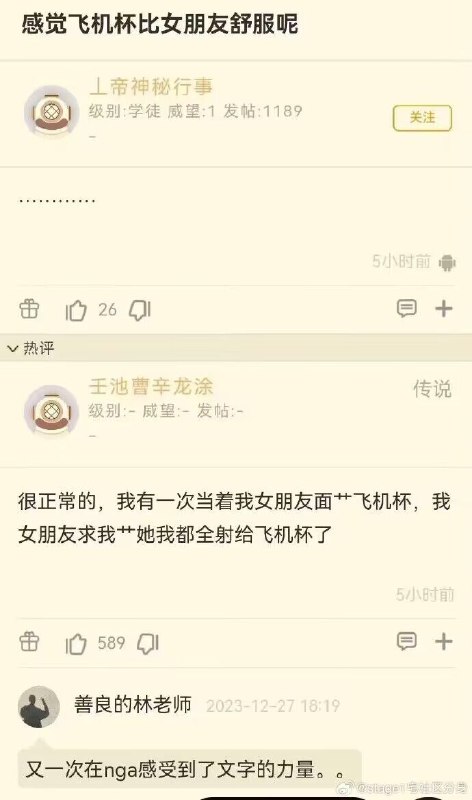
Task: Dislike the hot reply with 589 likes
Action: pos(148,643)
